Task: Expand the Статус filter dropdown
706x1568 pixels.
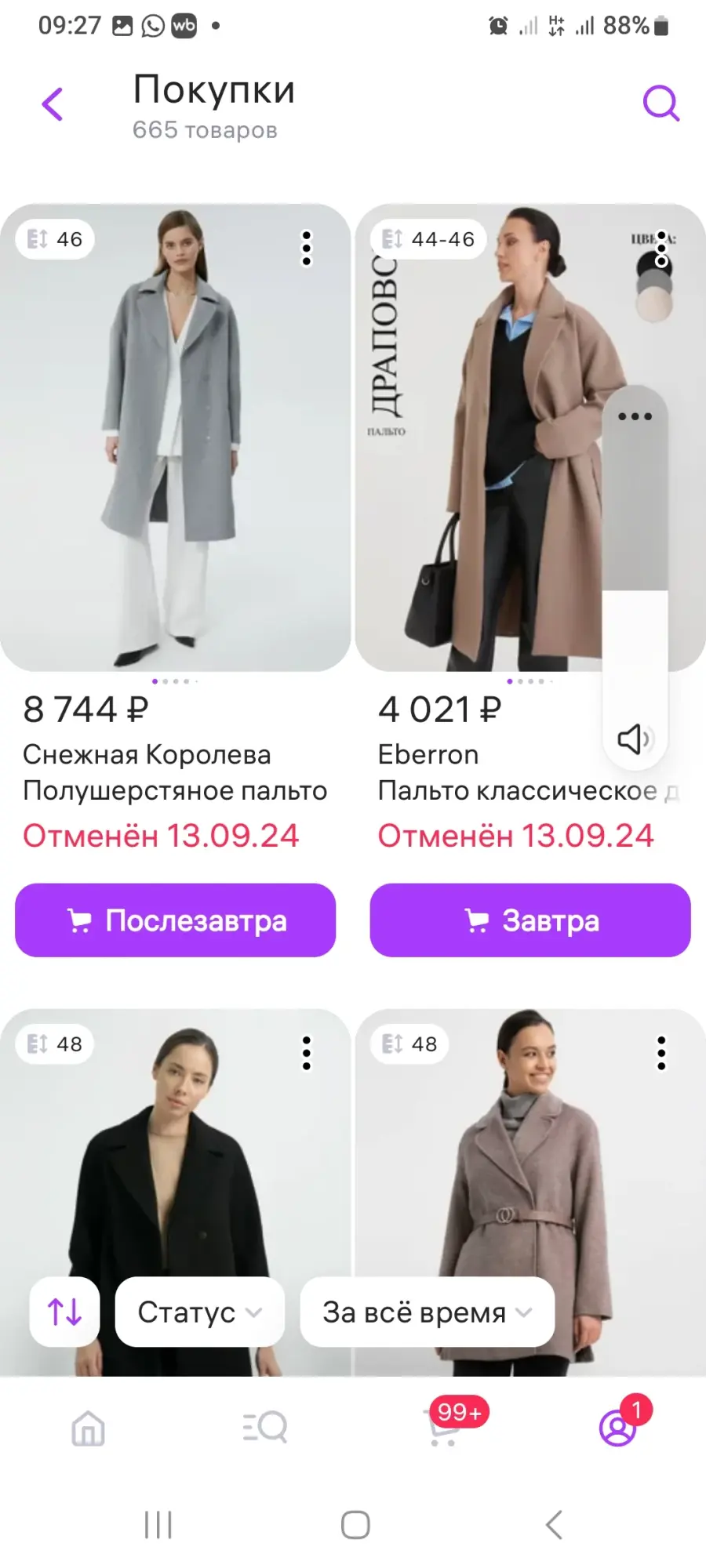Action: click(x=200, y=1312)
